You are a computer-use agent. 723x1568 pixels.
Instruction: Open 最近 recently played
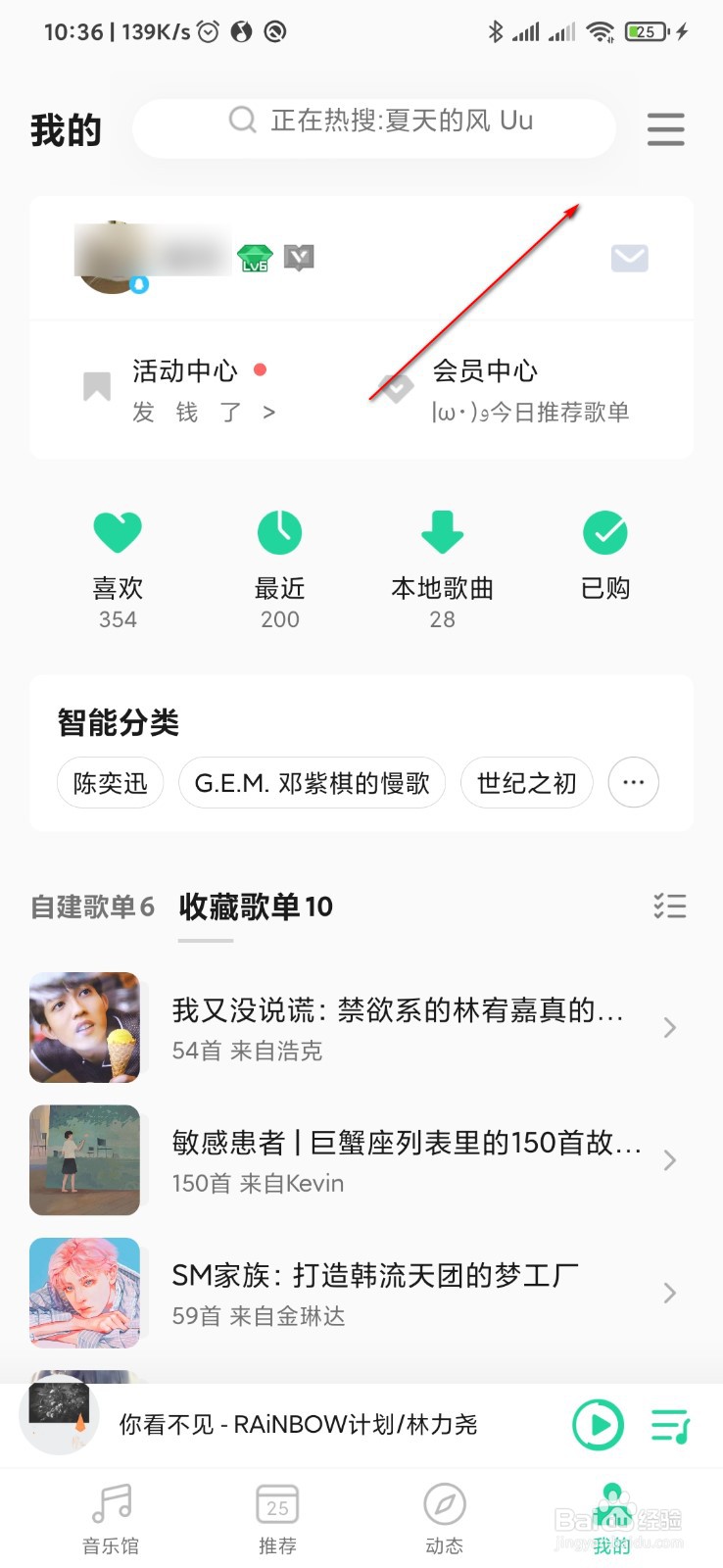click(279, 570)
